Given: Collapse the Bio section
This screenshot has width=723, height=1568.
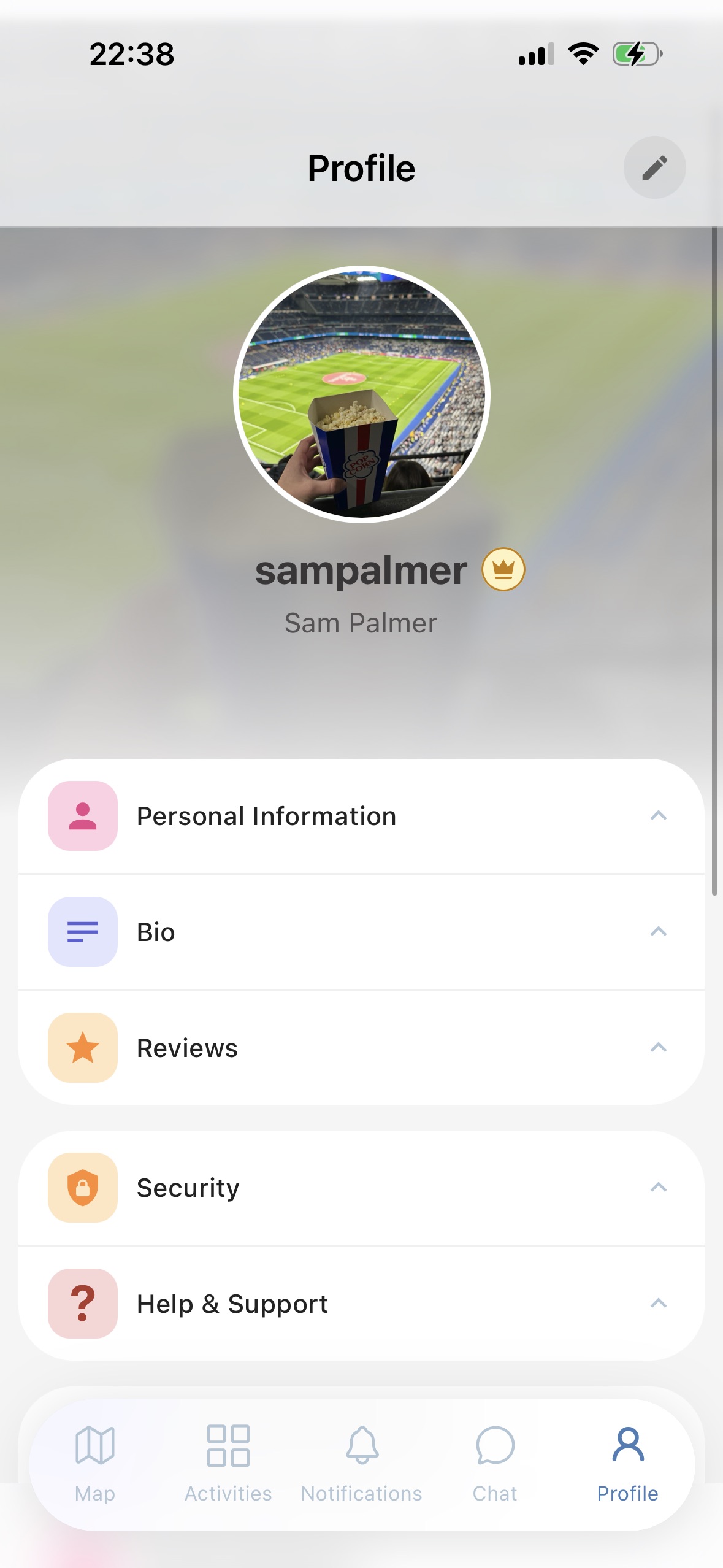Looking at the screenshot, I should (658, 932).
